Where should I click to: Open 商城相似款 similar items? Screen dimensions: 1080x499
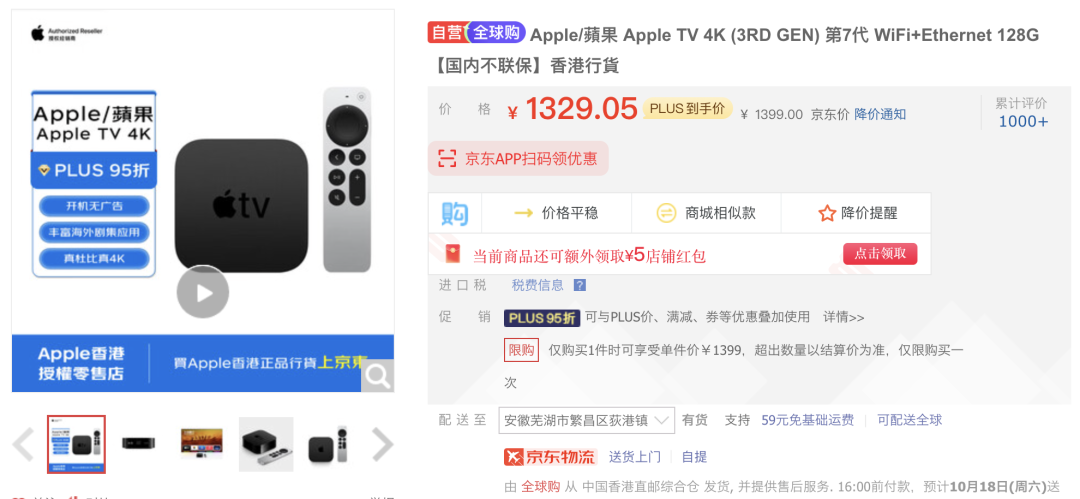(706, 213)
